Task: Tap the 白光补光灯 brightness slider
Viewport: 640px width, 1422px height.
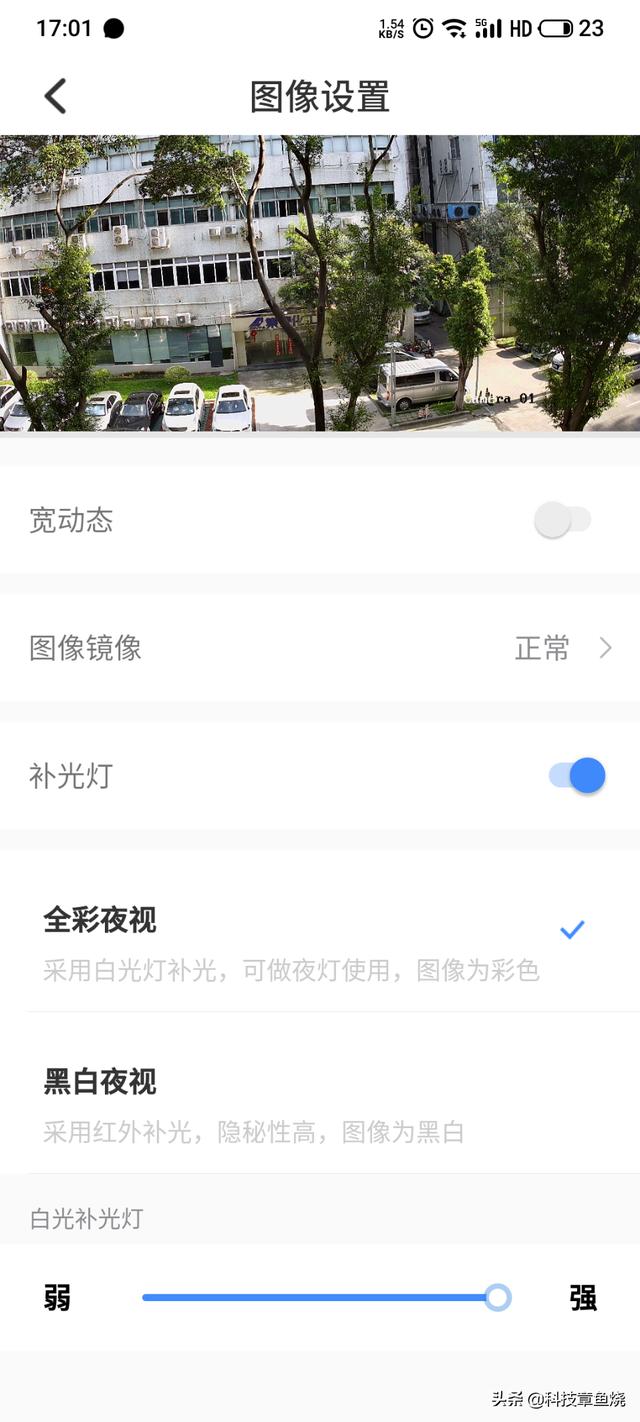Action: point(320,1298)
